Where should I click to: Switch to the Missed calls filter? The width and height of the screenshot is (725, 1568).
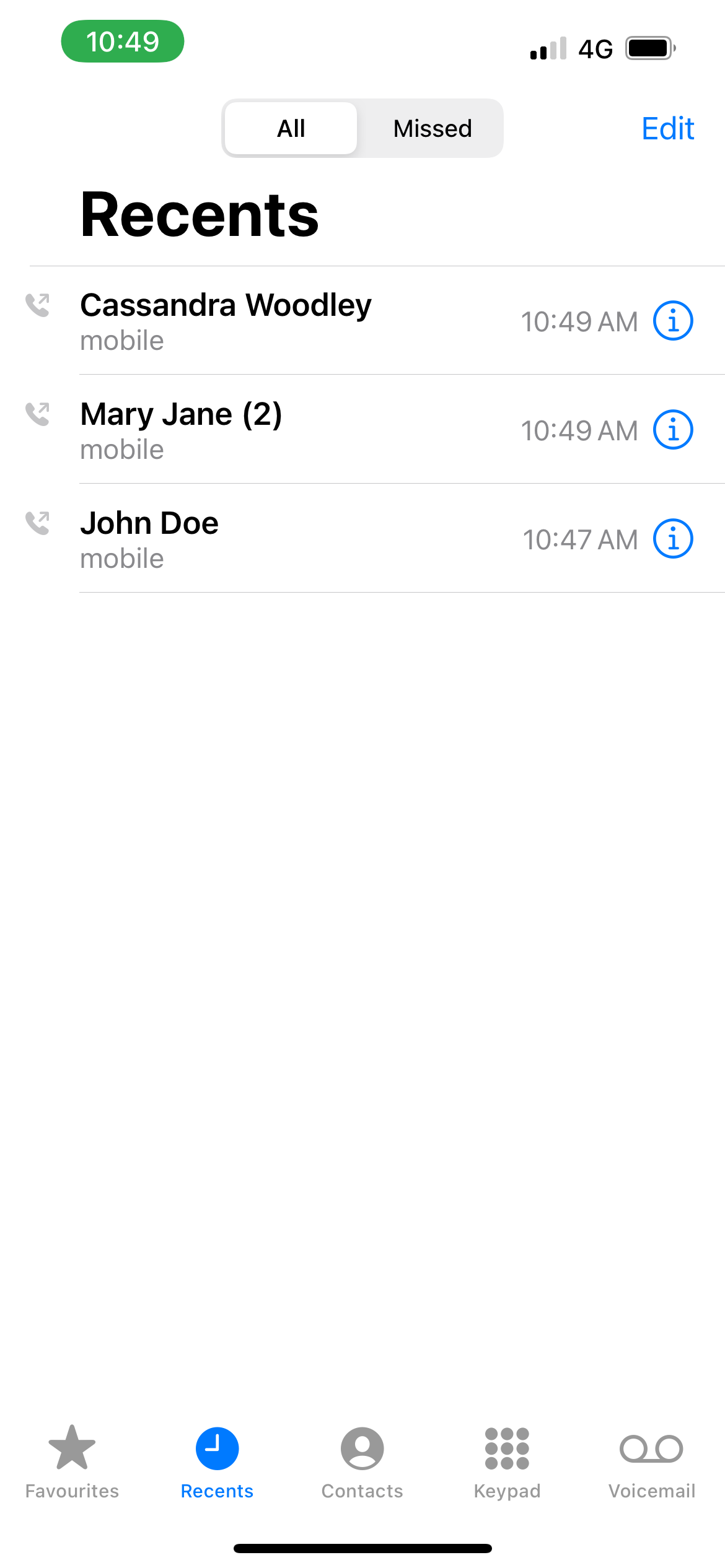click(432, 128)
